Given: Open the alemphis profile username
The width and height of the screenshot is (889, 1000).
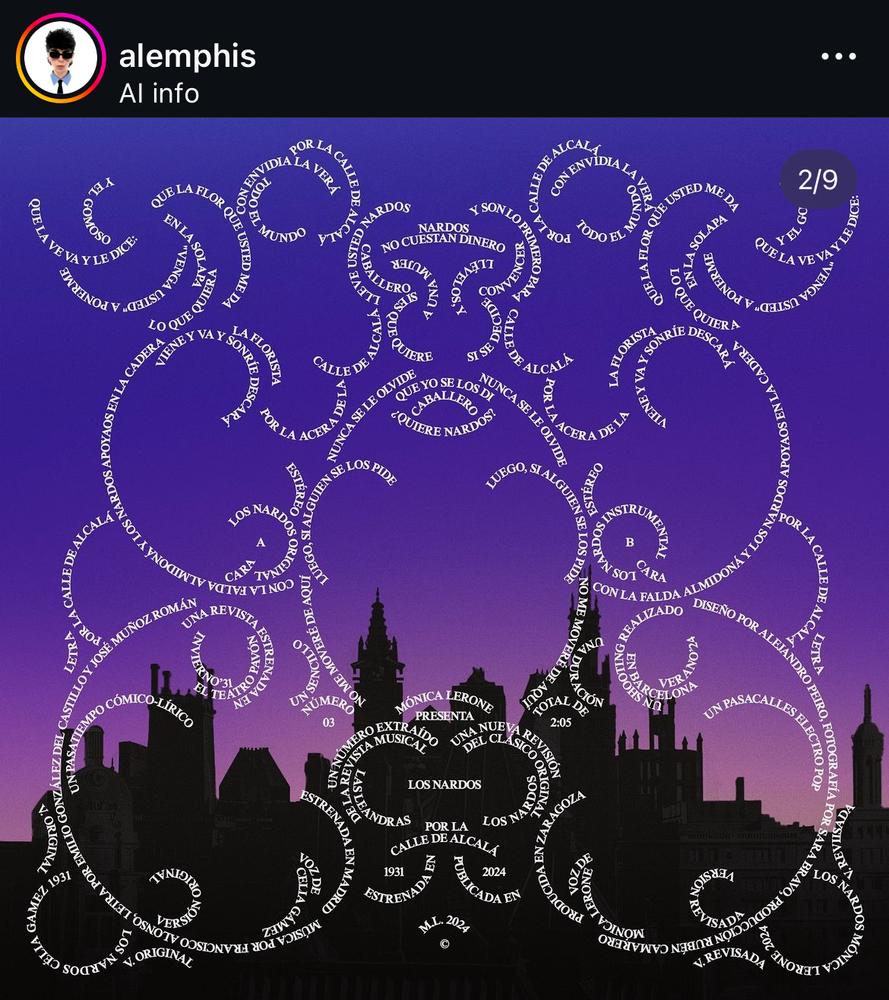Looking at the screenshot, I should (x=187, y=56).
